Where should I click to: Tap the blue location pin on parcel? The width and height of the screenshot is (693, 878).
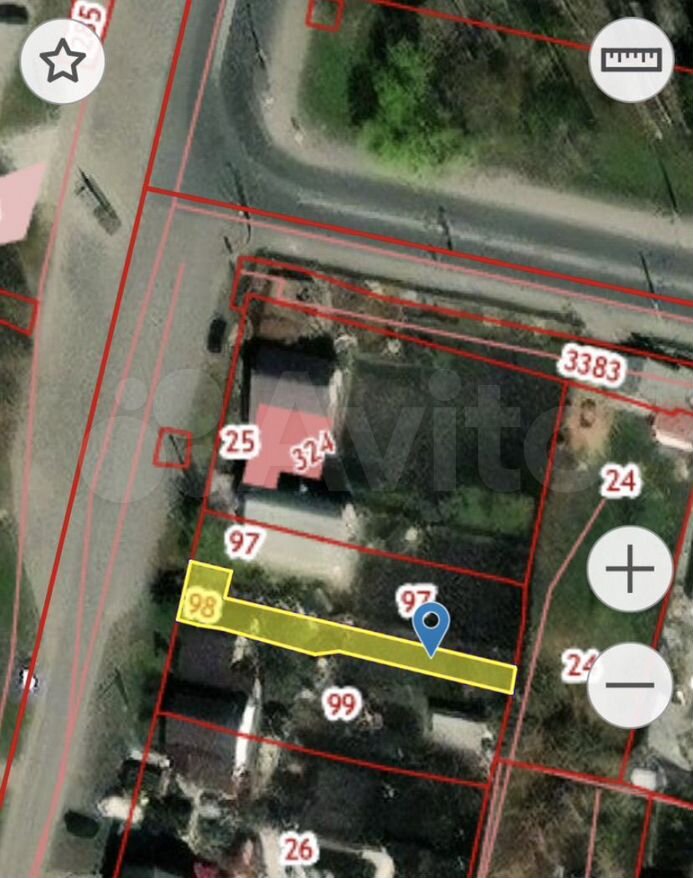click(x=431, y=626)
